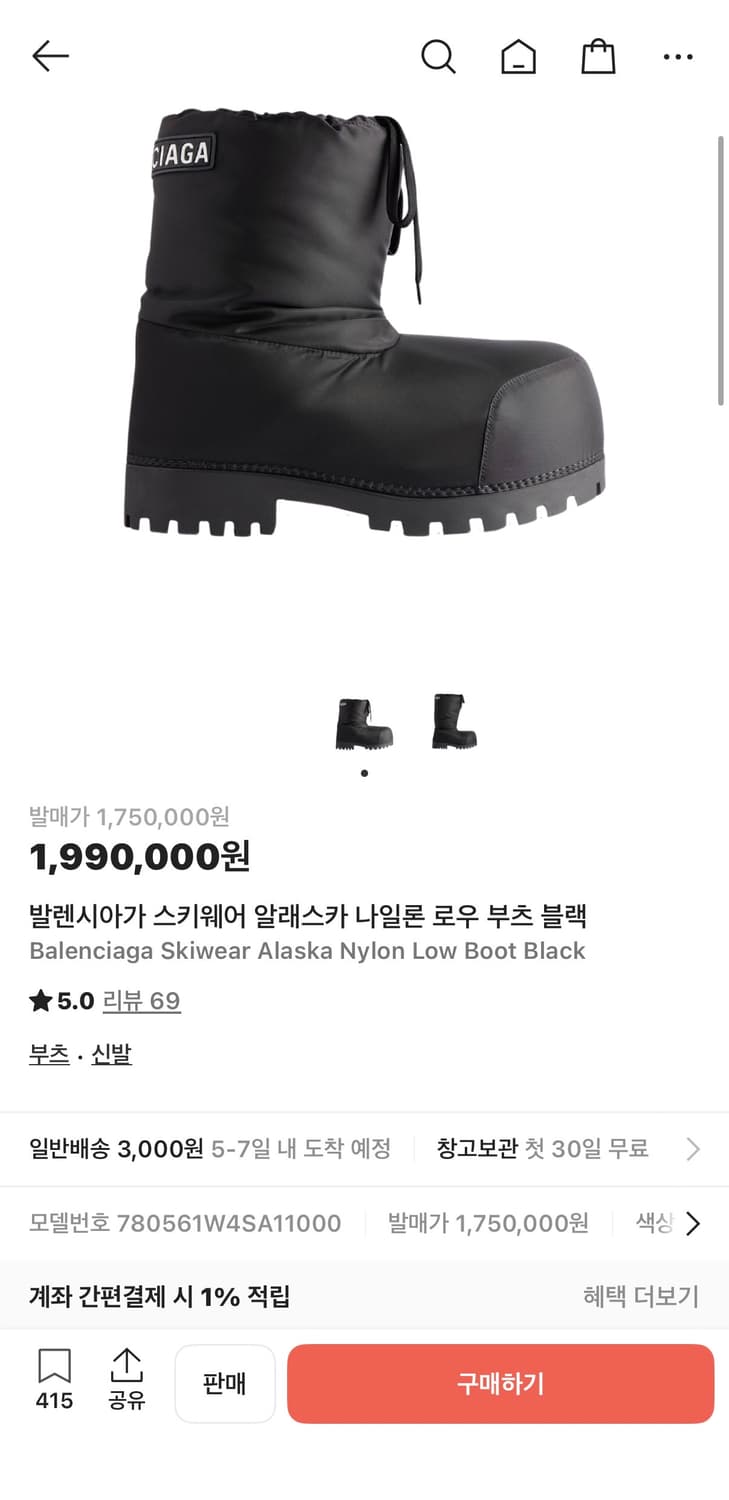Open the more options menu icon

[678, 57]
